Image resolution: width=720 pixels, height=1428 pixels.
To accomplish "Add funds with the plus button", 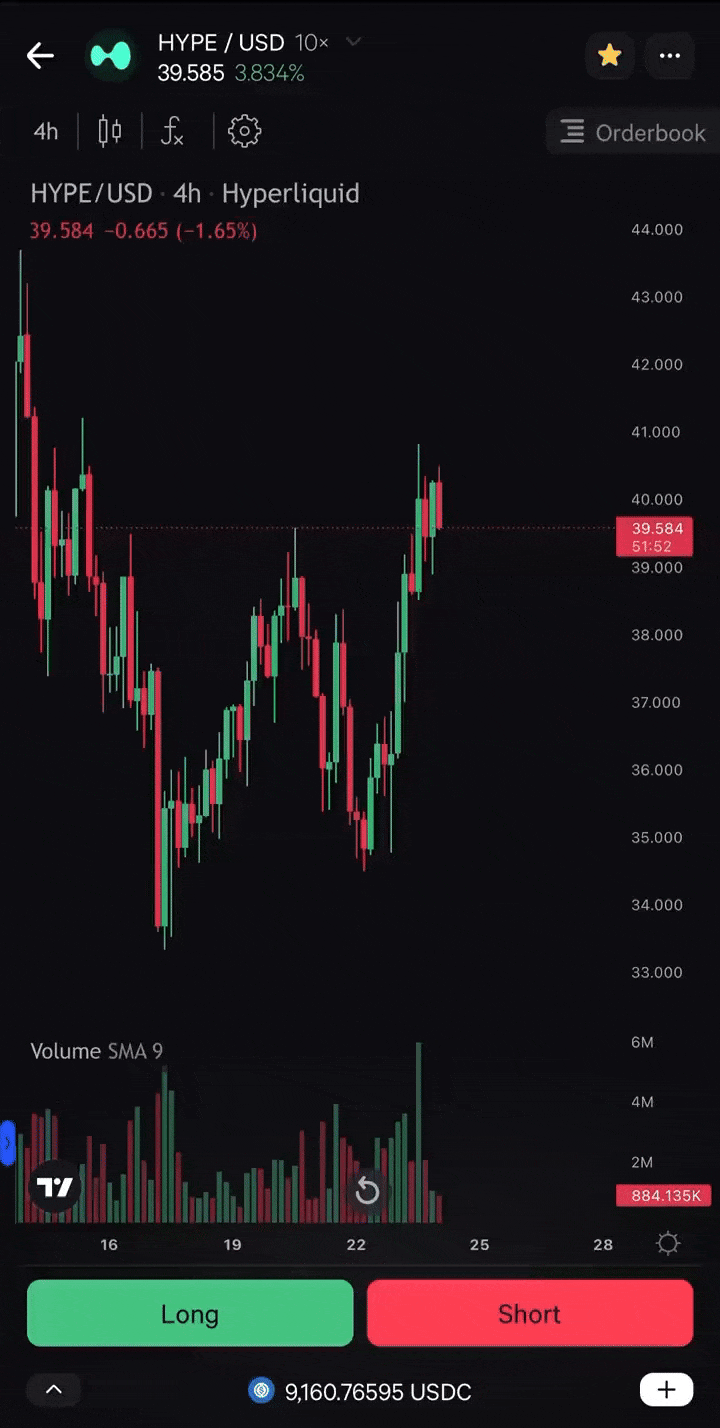I will point(666,1389).
